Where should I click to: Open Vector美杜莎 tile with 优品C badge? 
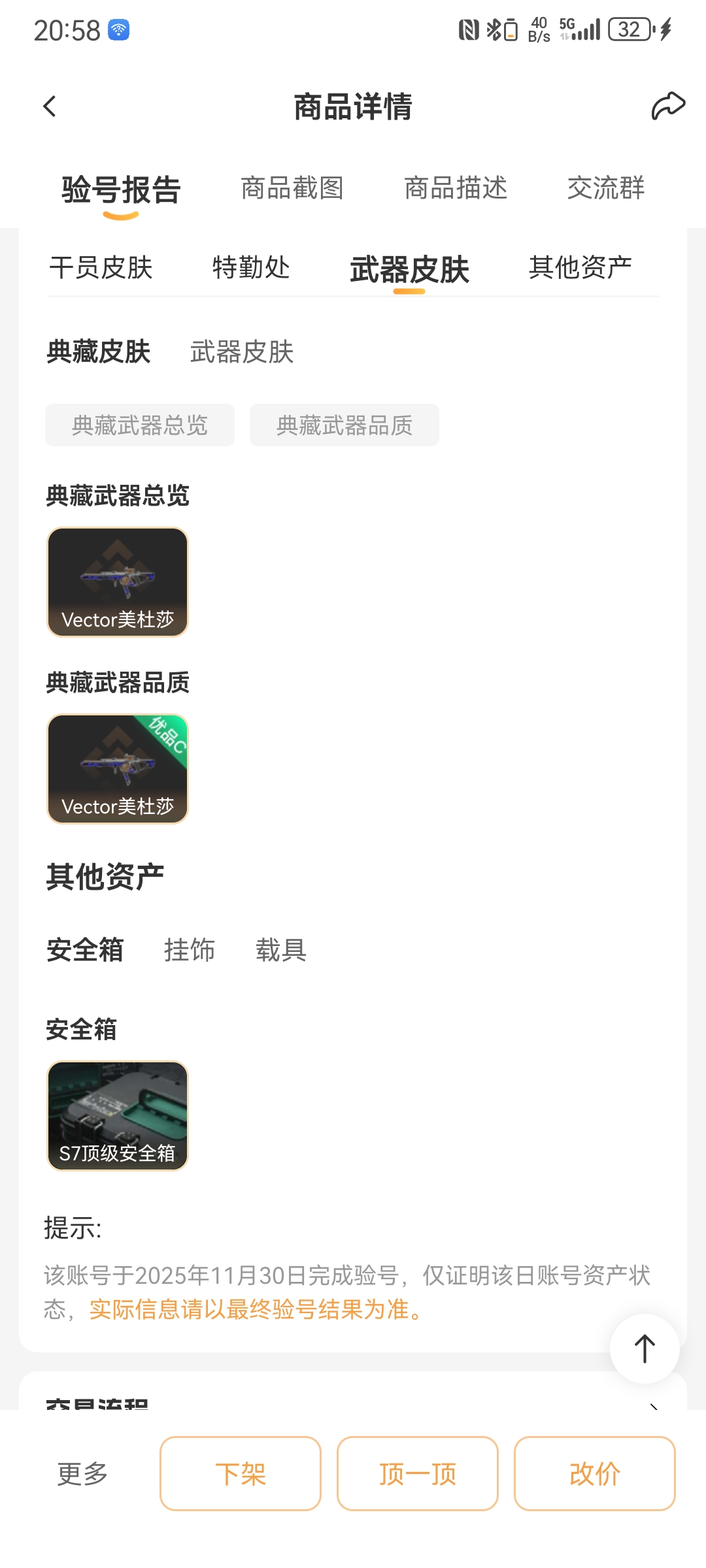[x=118, y=769]
